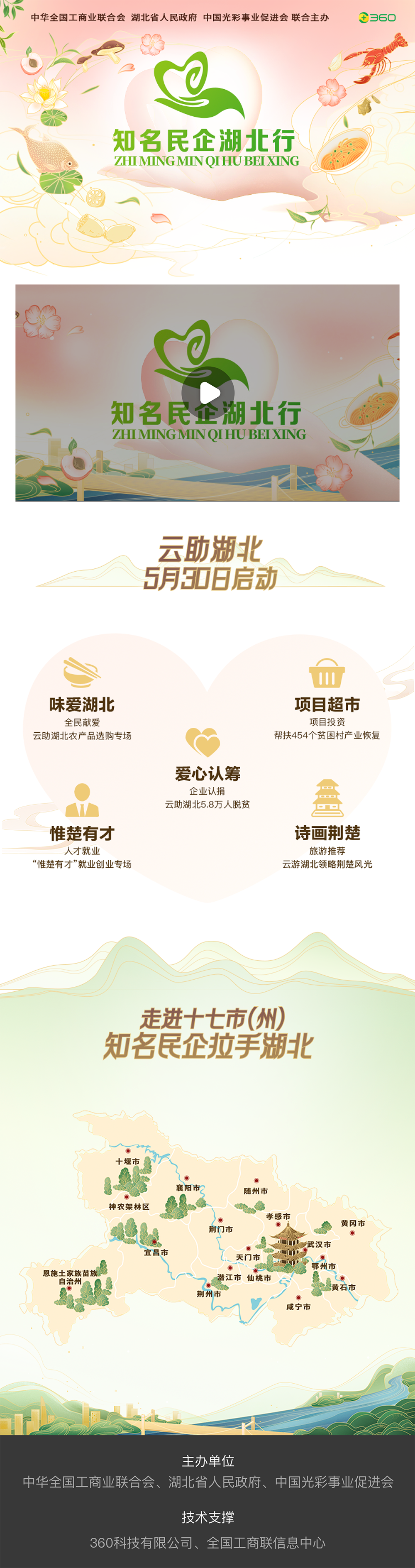This screenshot has width=415, height=1568.
Task: Open the 味爱湖北 section
Action: [82, 704]
